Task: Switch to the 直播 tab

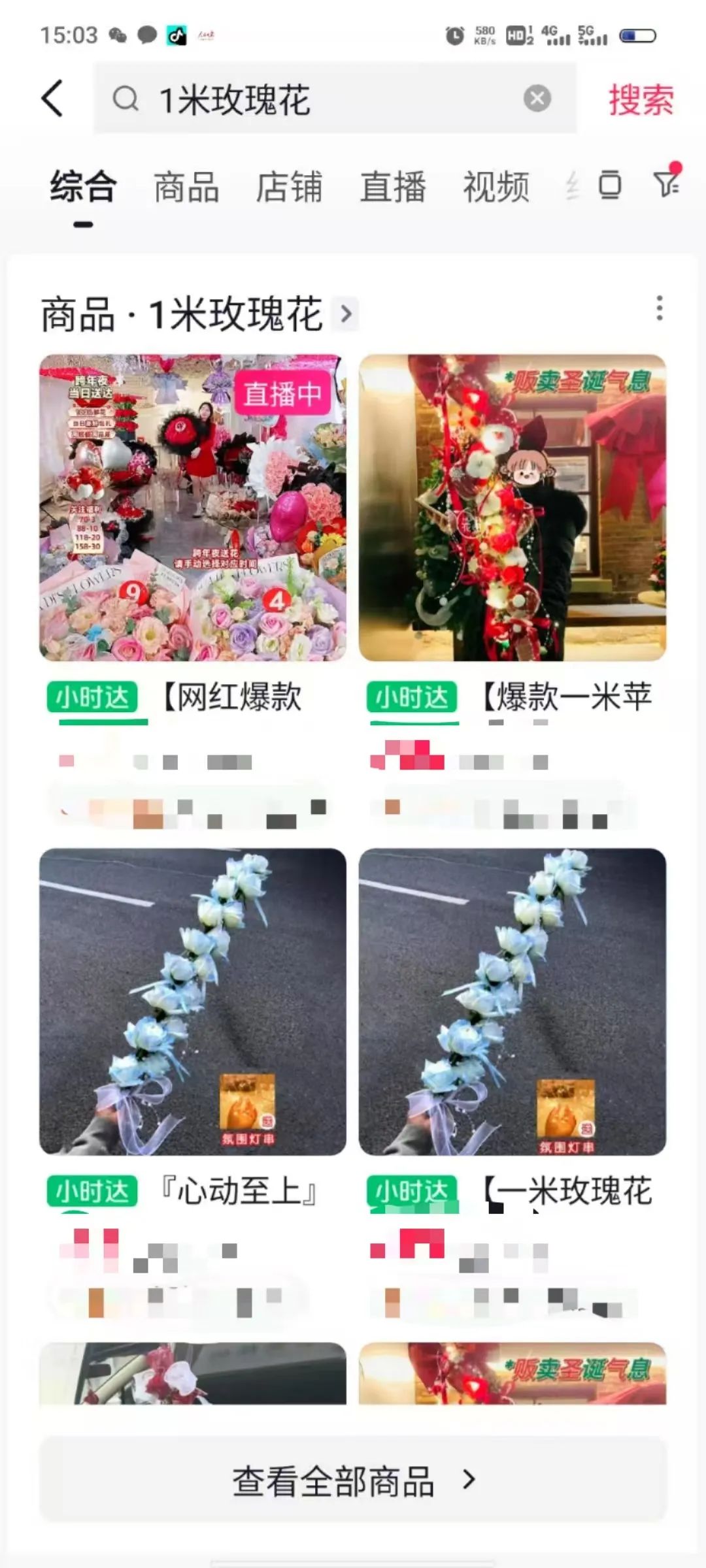Action: [393, 188]
